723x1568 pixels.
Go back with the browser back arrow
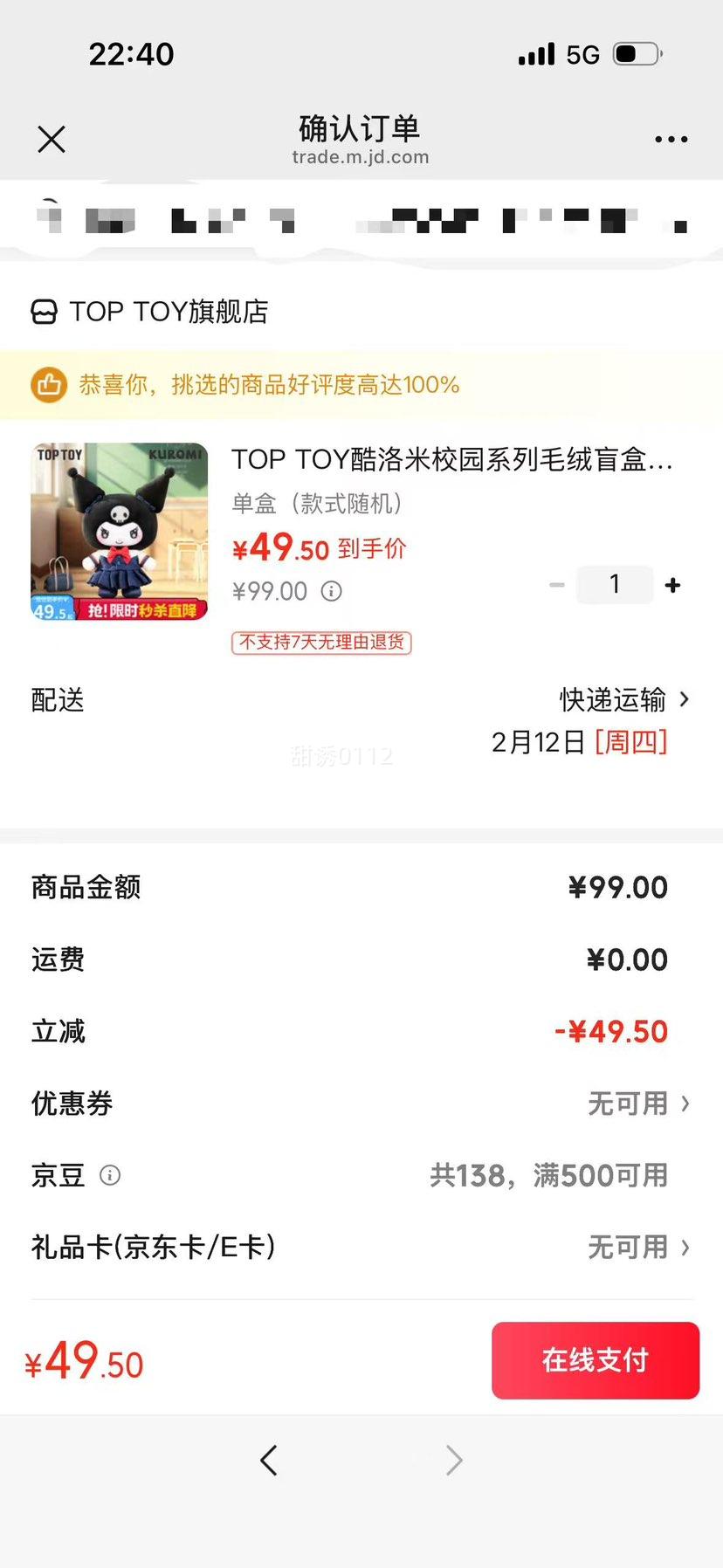point(269,1460)
